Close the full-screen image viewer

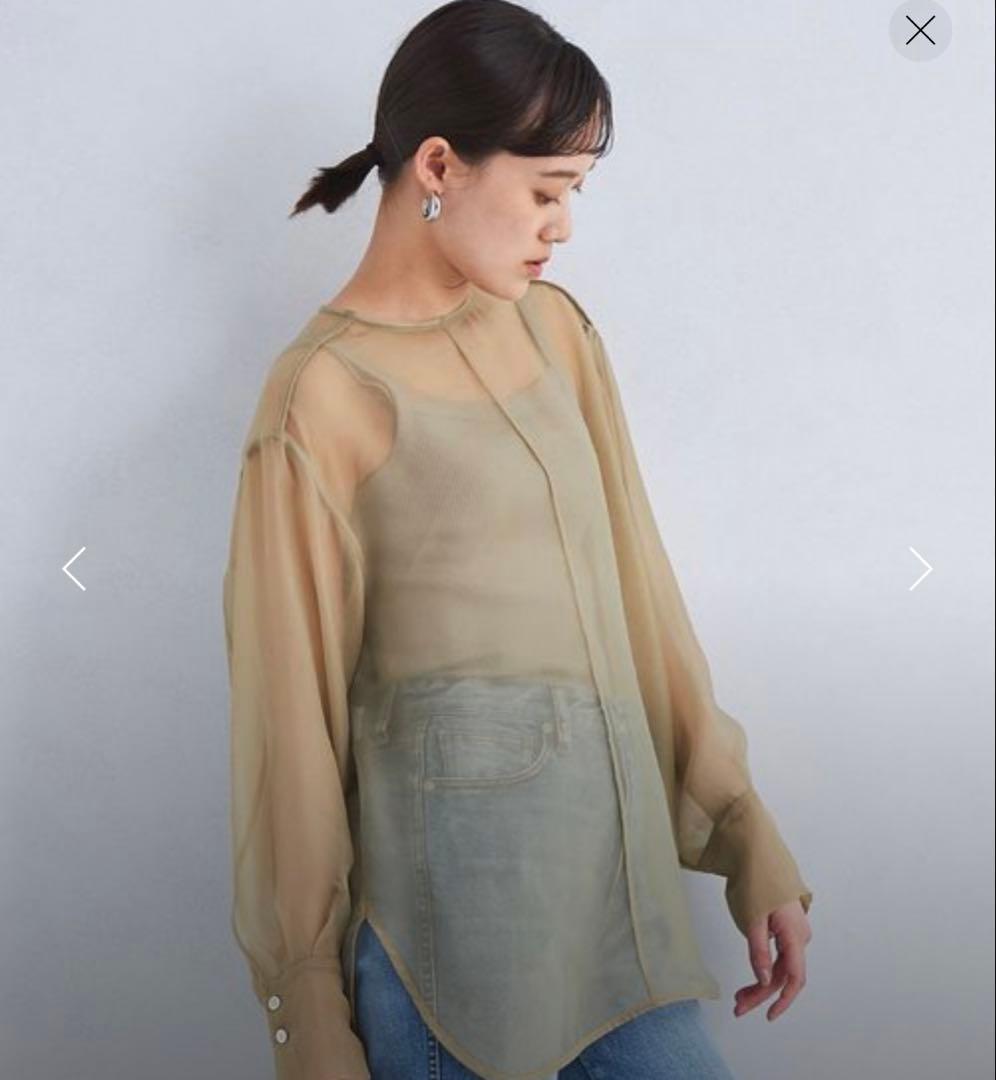coord(920,31)
